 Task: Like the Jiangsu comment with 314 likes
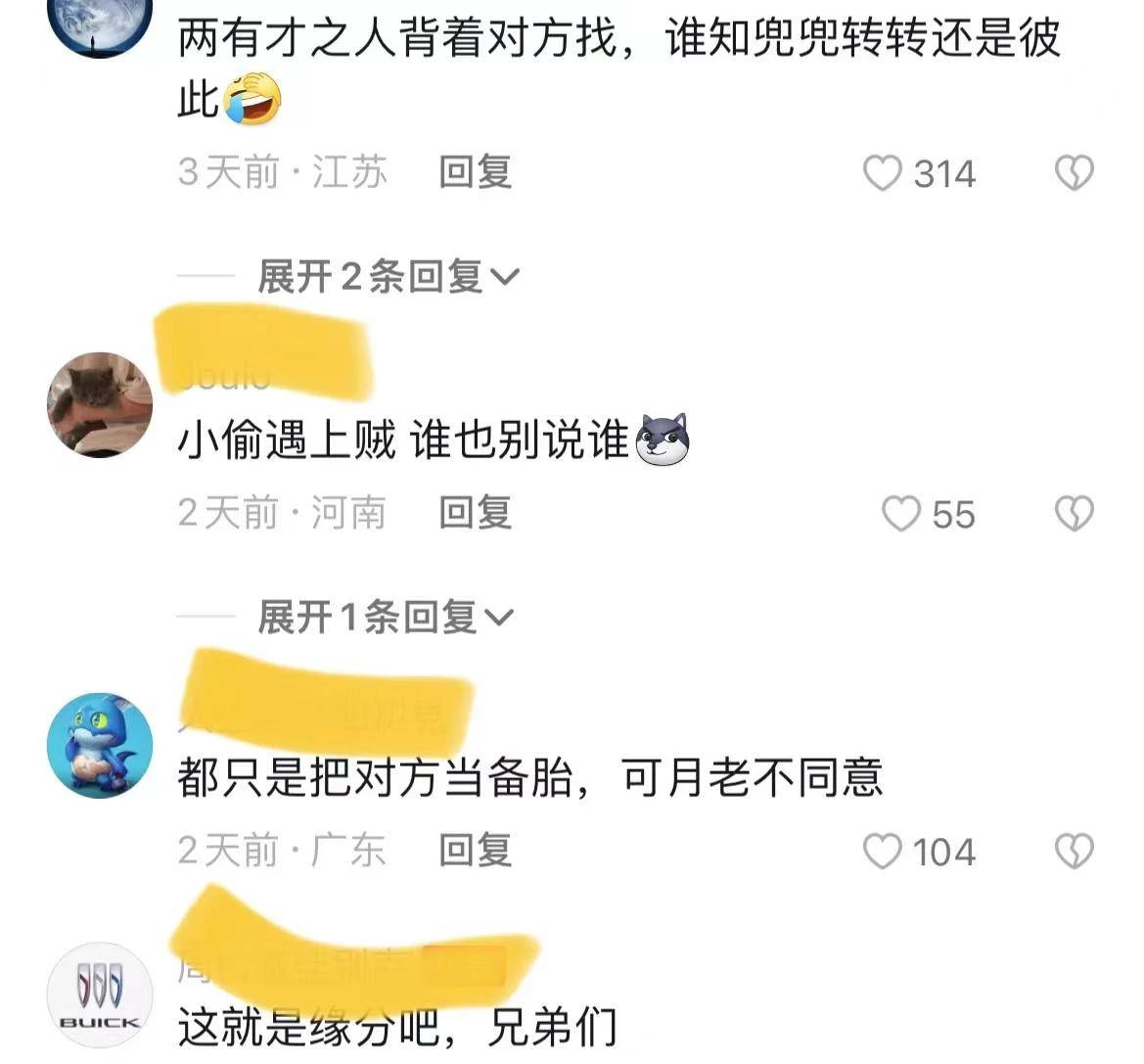[x=883, y=174]
